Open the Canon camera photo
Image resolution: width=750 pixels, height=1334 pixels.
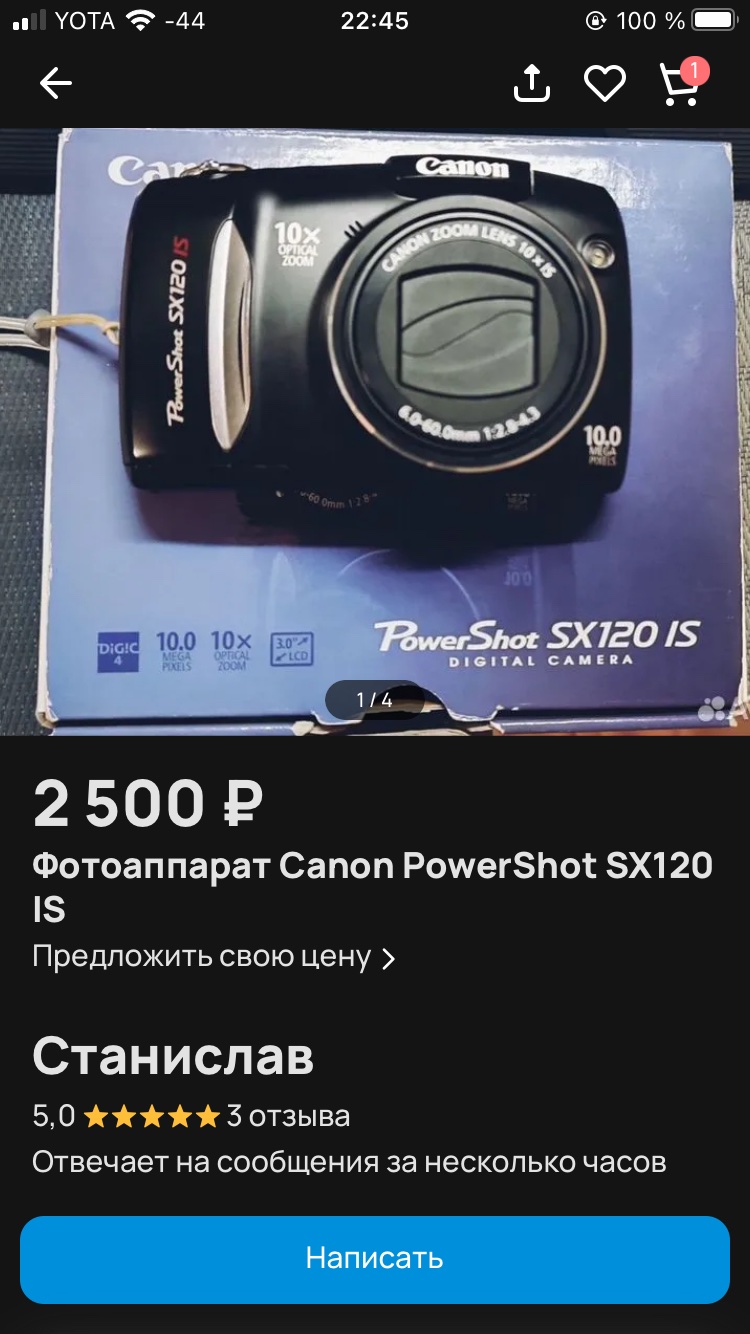click(x=375, y=430)
